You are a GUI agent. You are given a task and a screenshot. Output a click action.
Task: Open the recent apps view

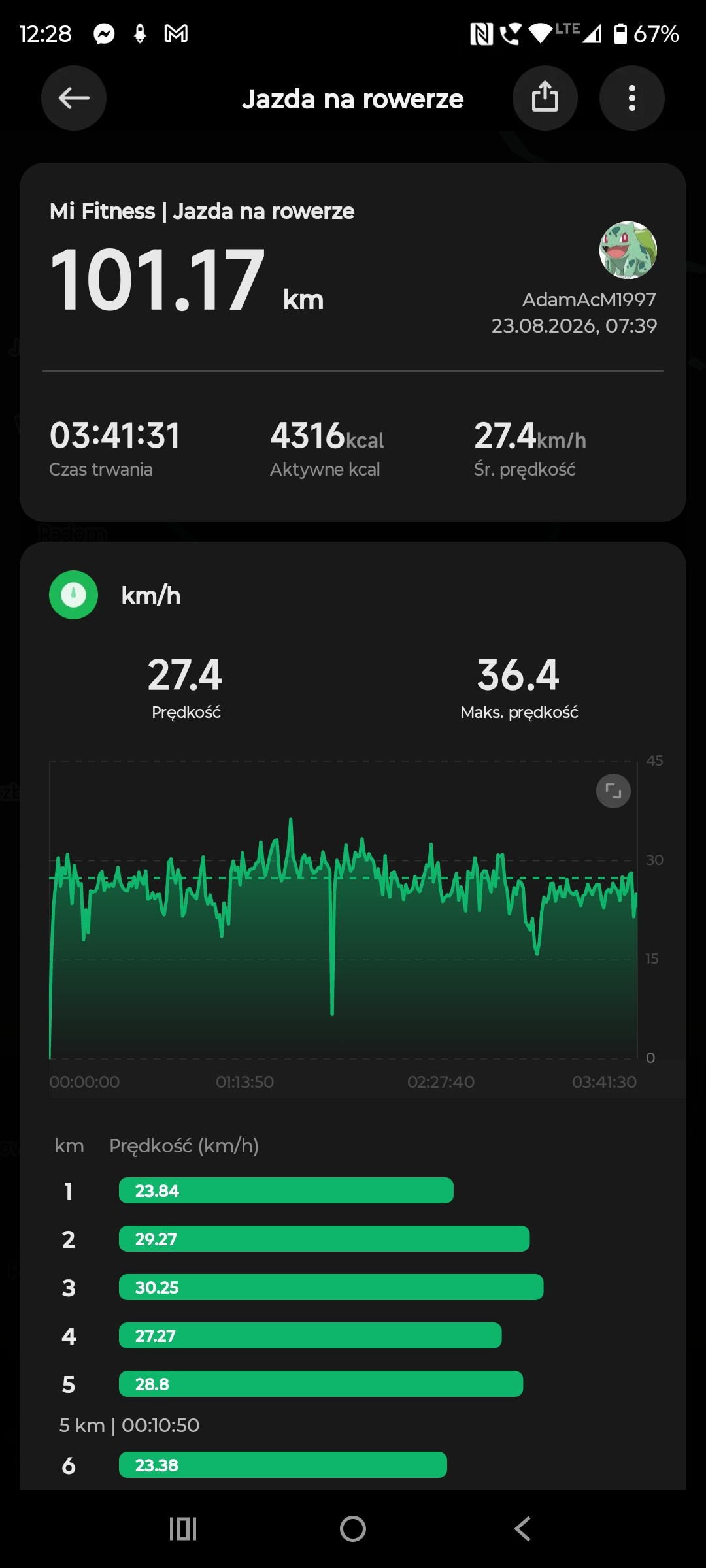pos(183,1529)
